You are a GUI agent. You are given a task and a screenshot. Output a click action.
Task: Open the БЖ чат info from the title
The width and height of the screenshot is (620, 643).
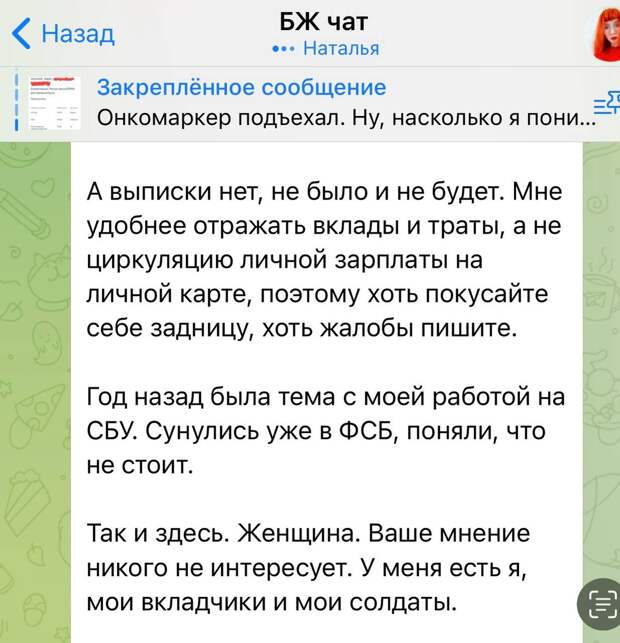tap(325, 22)
